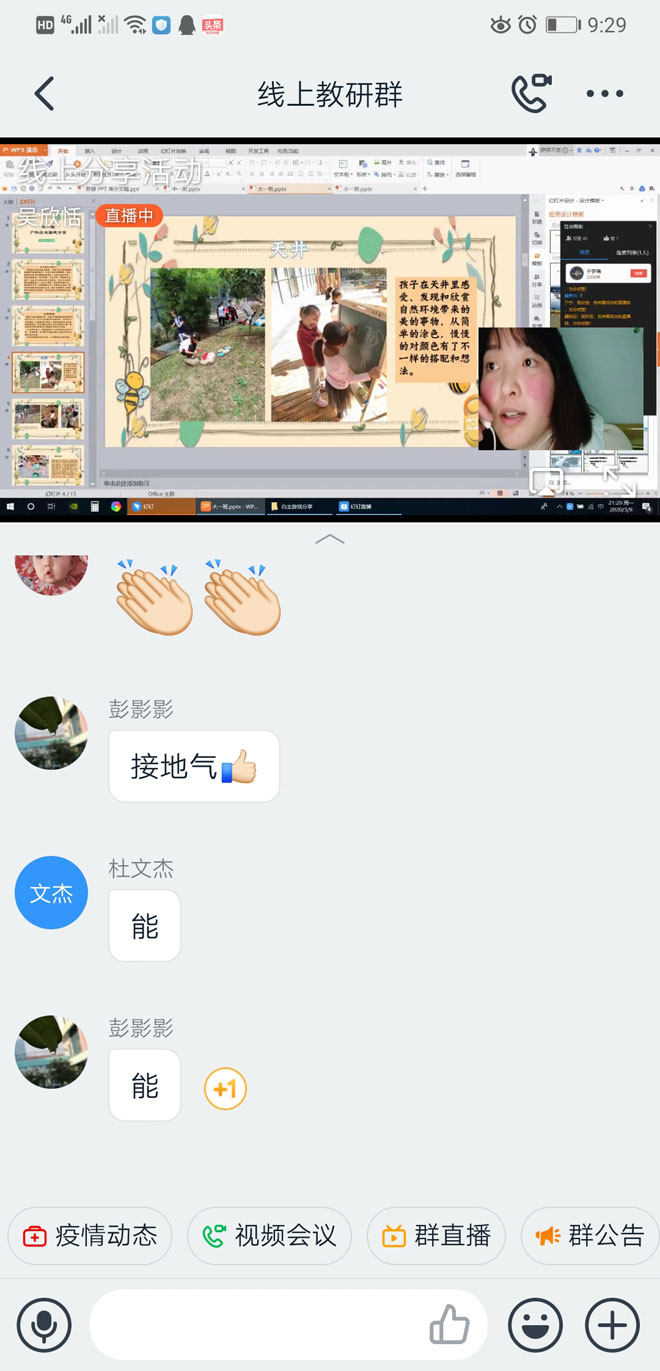Start a voice or video call

[x=531, y=94]
